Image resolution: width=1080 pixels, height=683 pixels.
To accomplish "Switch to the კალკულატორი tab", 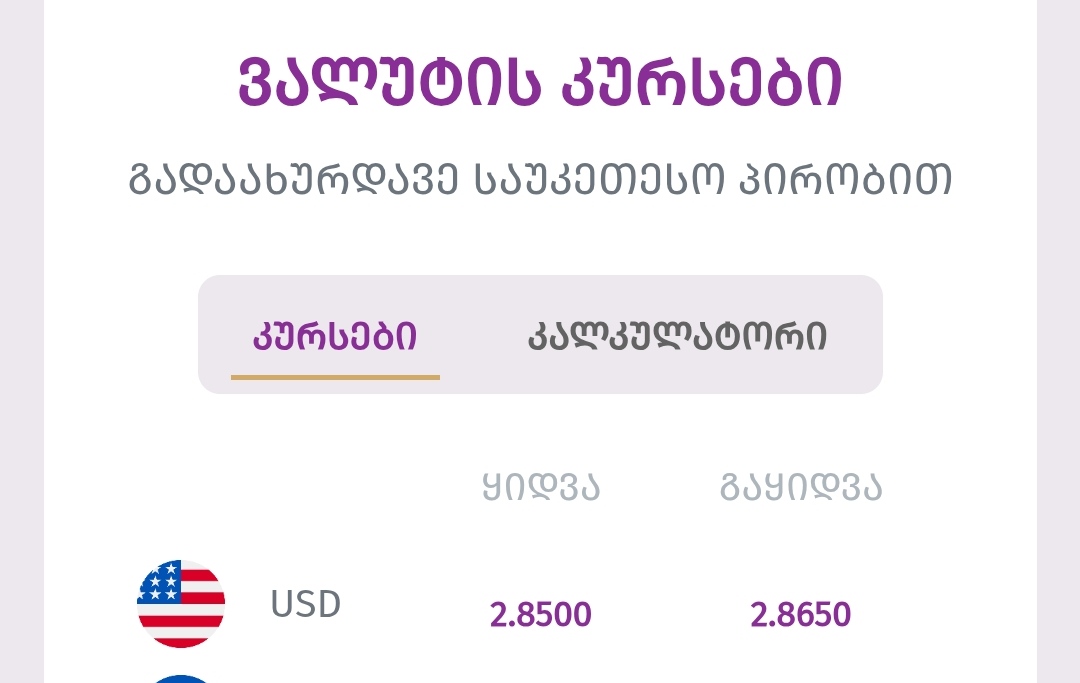I will click(677, 336).
